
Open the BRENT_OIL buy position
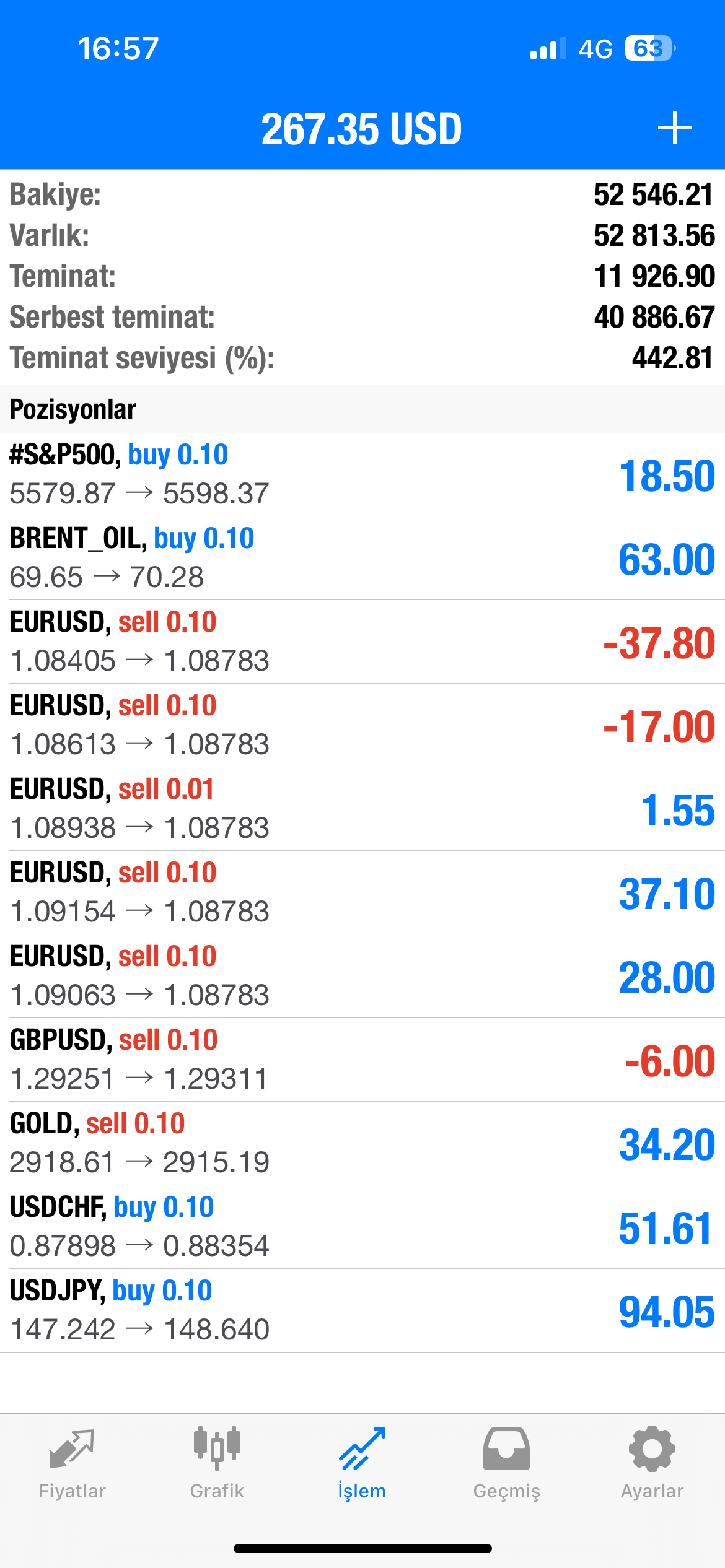click(x=362, y=558)
